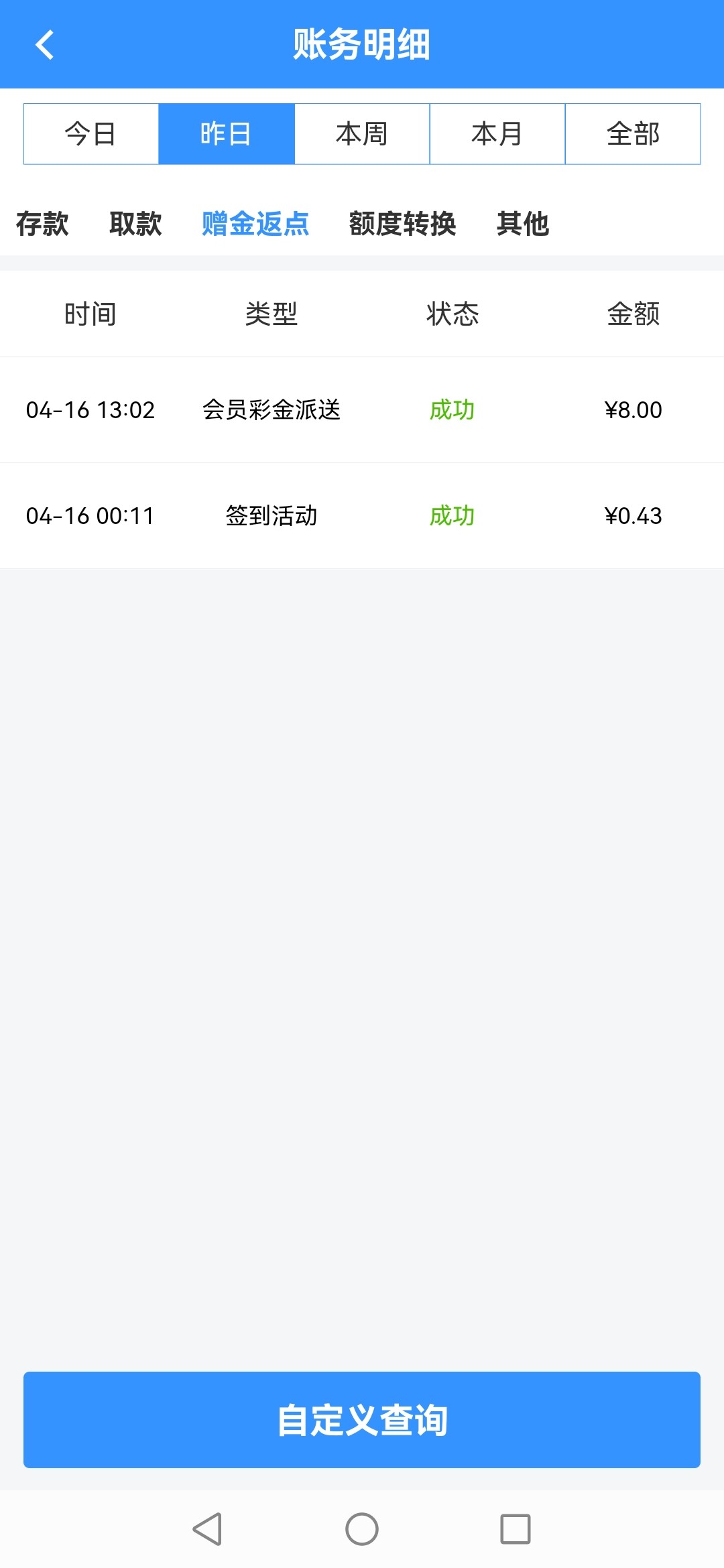The width and height of the screenshot is (724, 1568).
Task: Go back using the top-left arrow
Action: click(x=44, y=45)
